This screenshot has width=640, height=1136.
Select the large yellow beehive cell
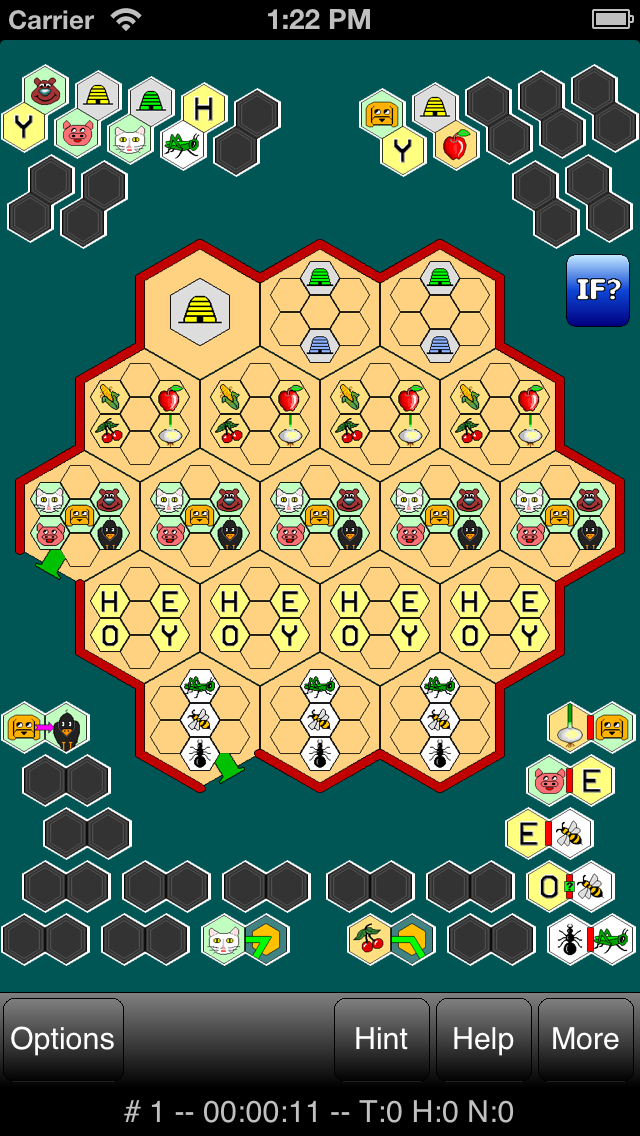(200, 312)
